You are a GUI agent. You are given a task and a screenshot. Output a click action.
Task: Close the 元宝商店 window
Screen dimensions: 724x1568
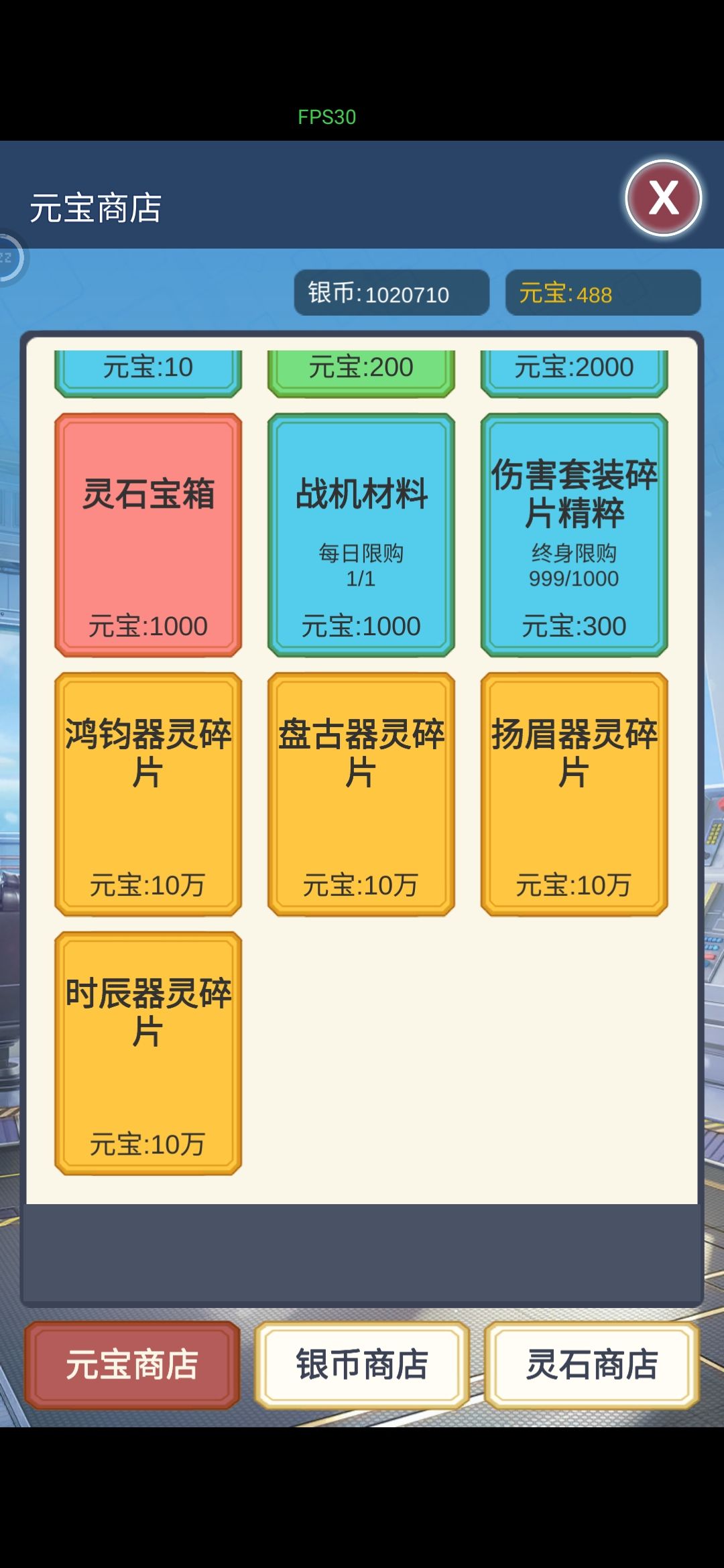(x=663, y=198)
